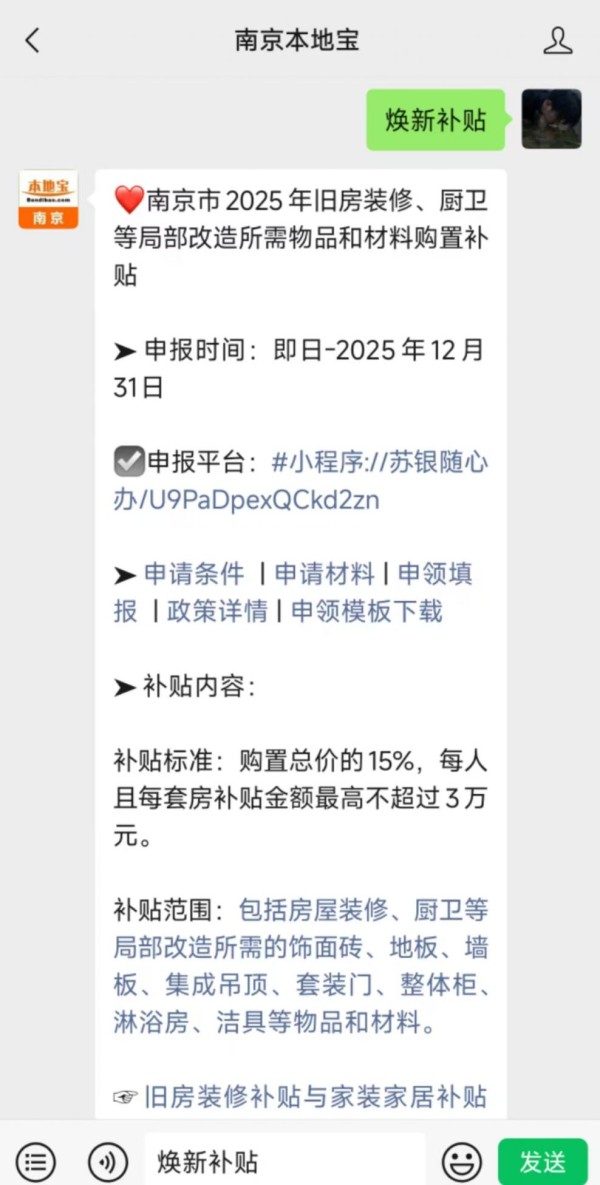Open the 苏银随心办 mini program link
600x1185 pixels.
tap(301, 481)
